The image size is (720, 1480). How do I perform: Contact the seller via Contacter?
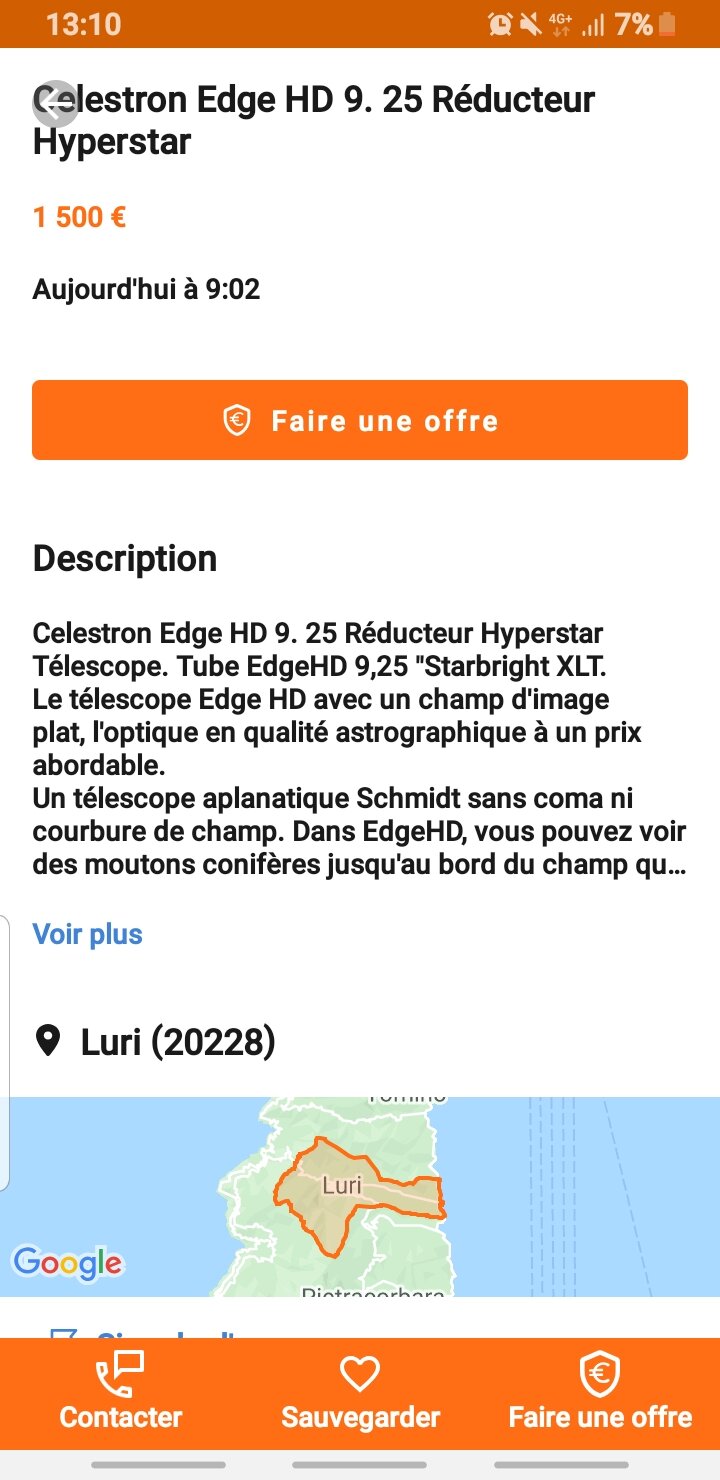[120, 1394]
